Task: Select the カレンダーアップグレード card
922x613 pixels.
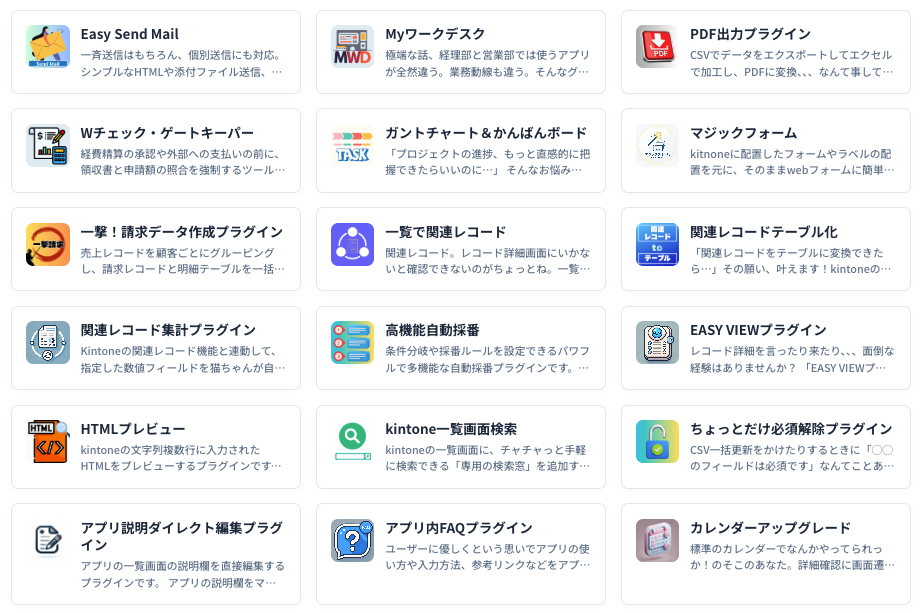Action: pyautogui.click(x=766, y=554)
